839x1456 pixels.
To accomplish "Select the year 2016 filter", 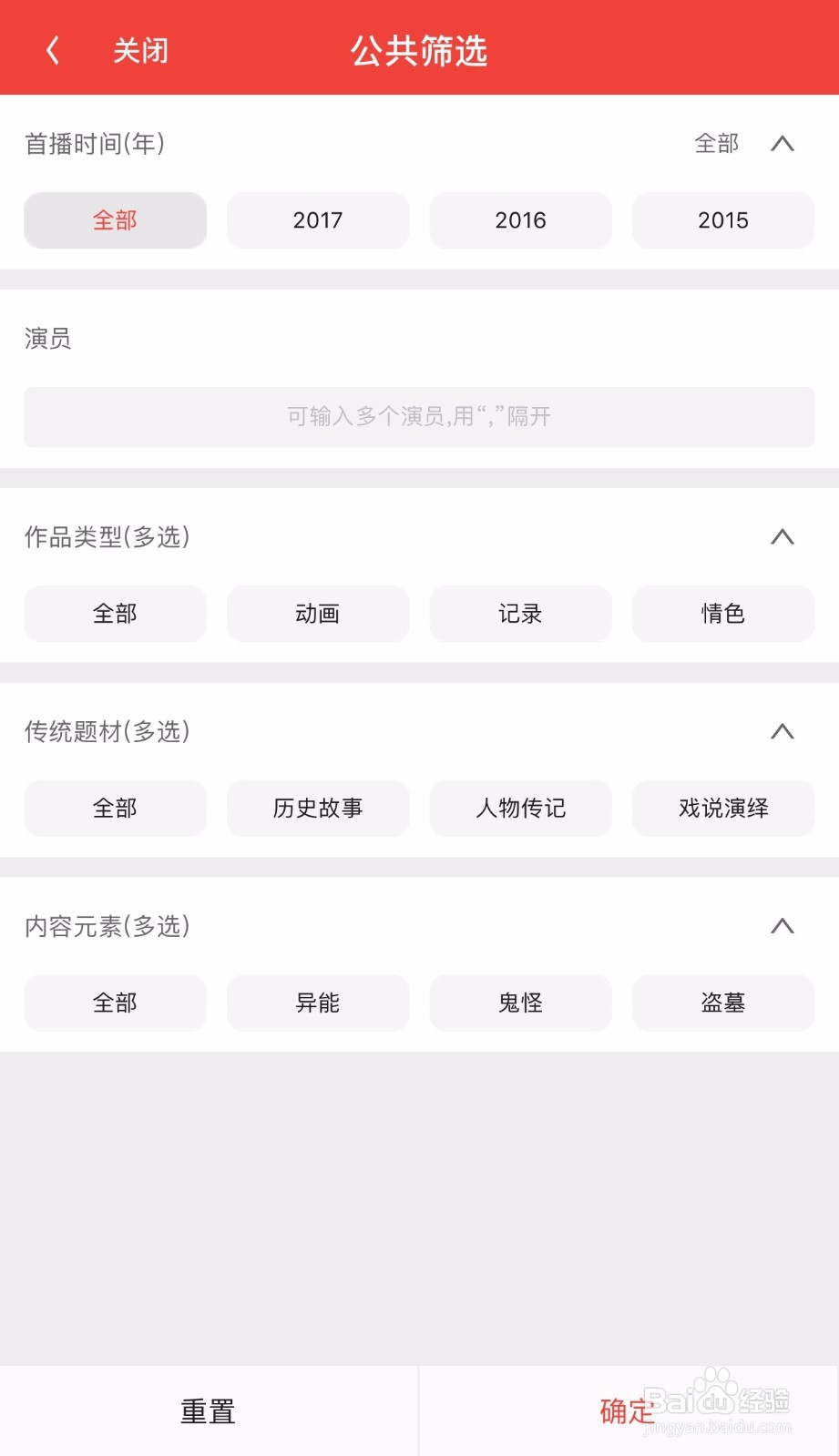I will coord(520,220).
